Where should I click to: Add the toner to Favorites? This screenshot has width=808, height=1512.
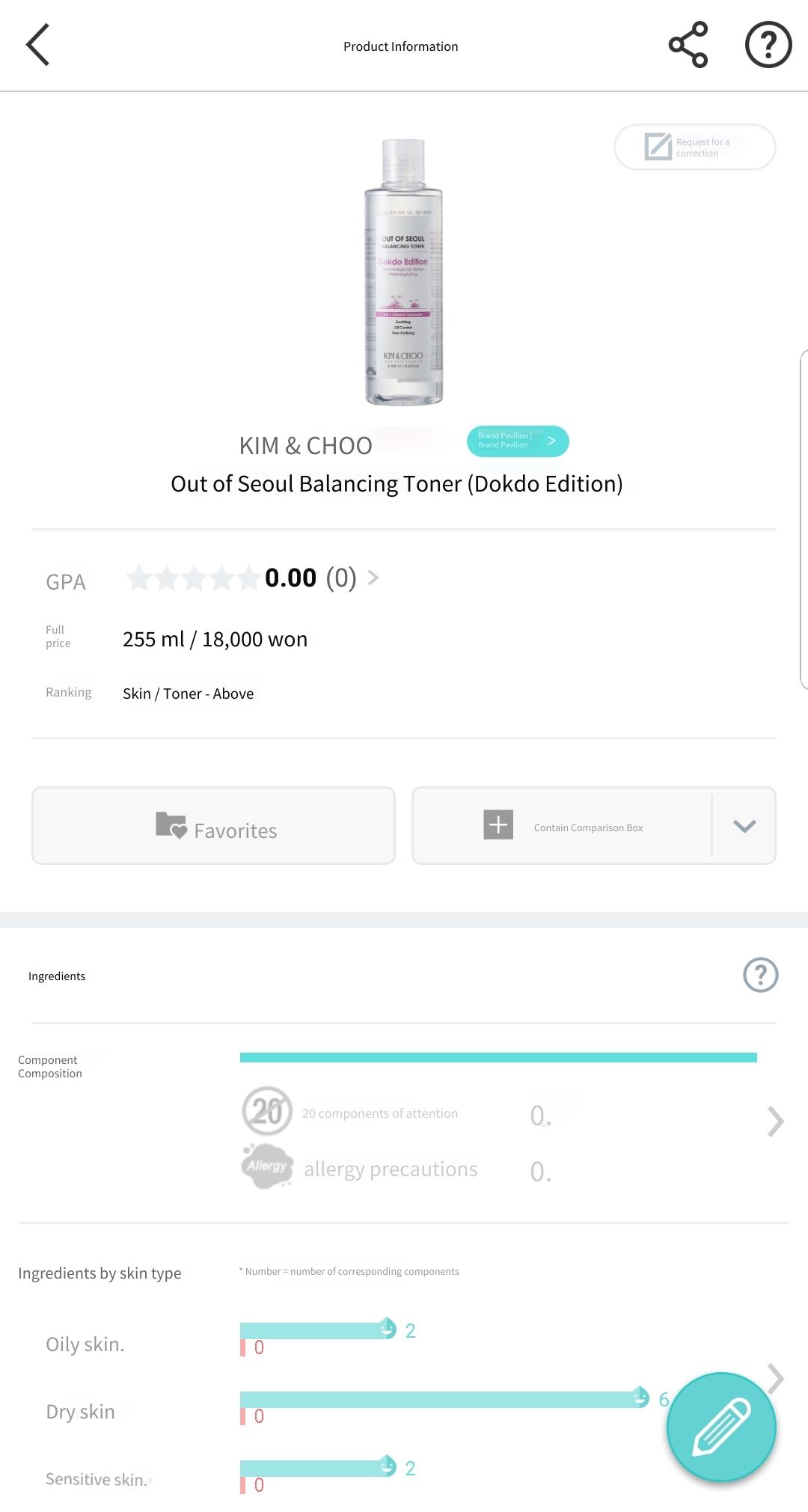coord(213,826)
